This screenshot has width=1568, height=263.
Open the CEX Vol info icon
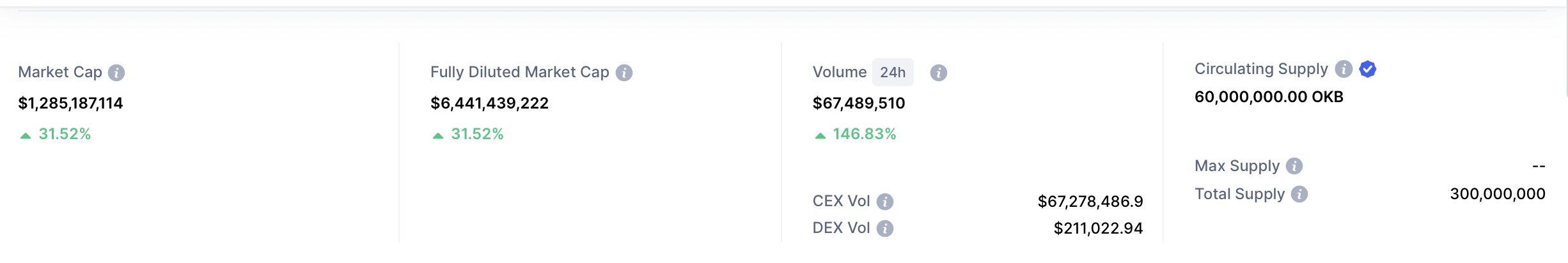click(885, 202)
